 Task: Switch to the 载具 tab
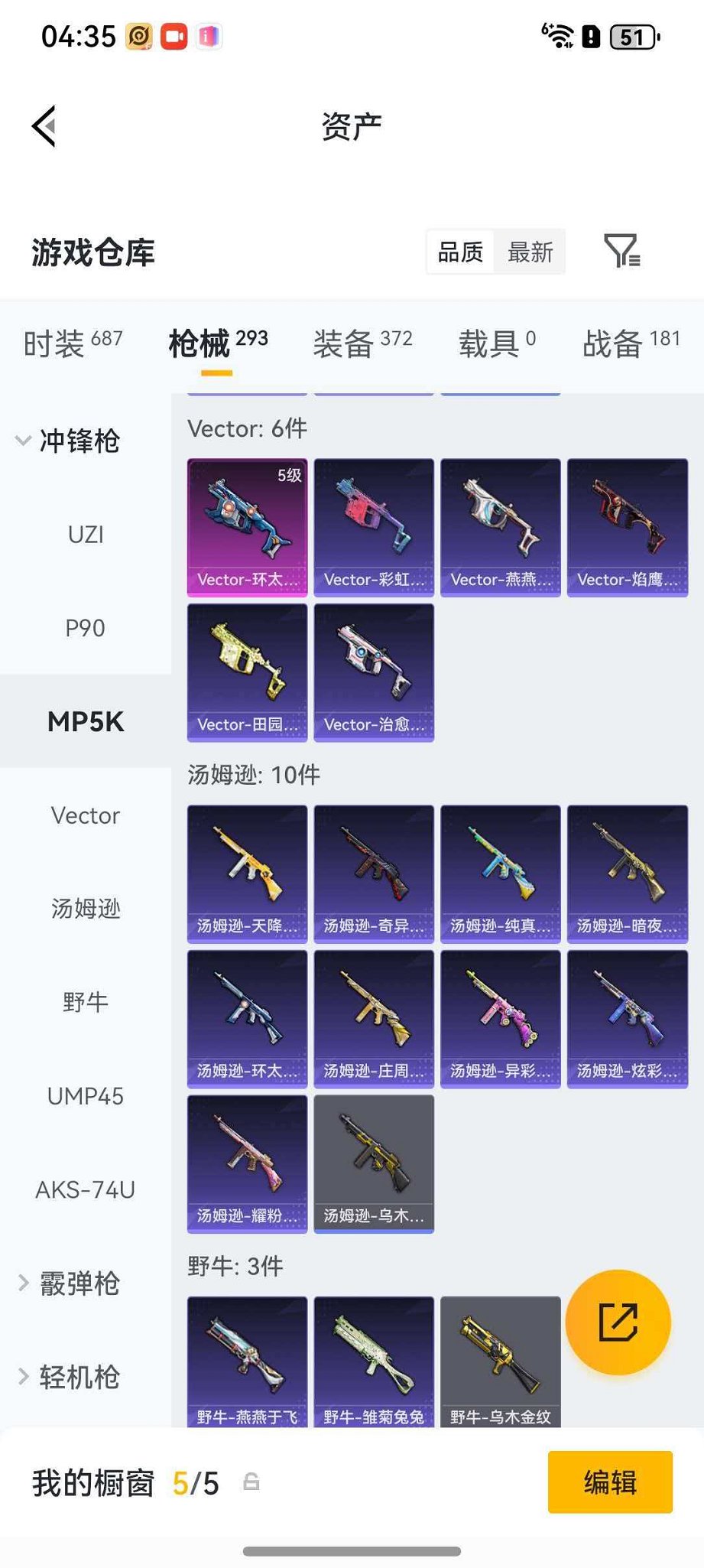pyautogui.click(x=497, y=343)
